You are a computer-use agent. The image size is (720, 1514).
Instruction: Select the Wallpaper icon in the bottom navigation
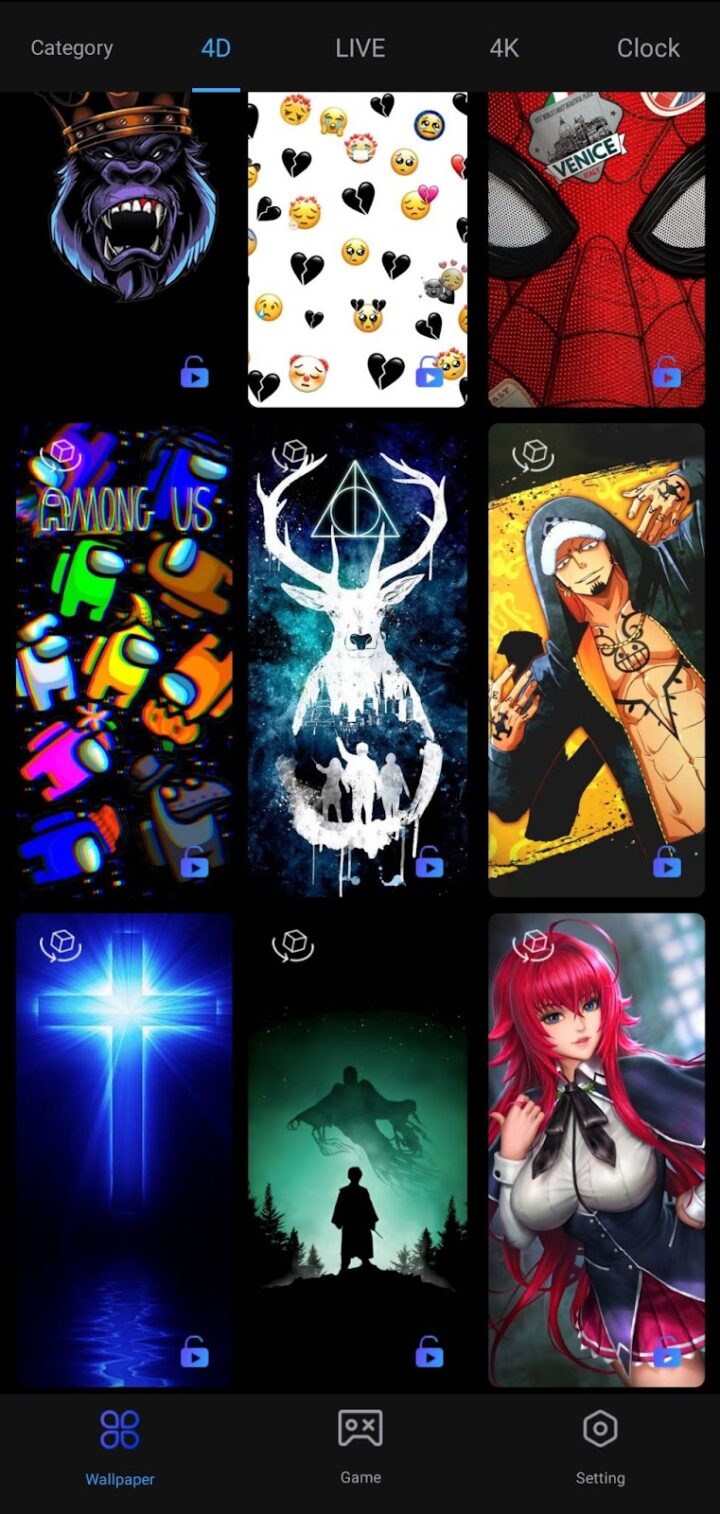point(119,1428)
